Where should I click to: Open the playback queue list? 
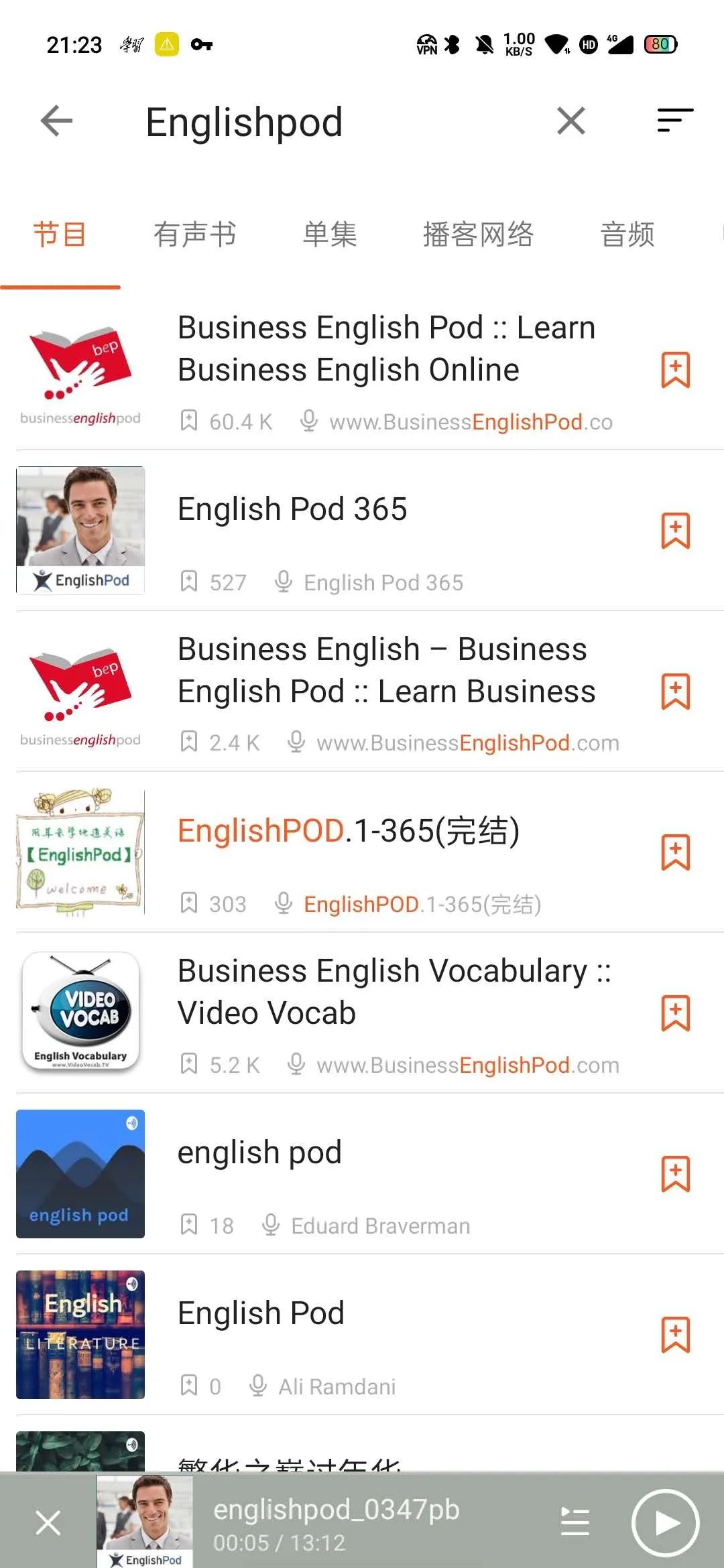[575, 1522]
